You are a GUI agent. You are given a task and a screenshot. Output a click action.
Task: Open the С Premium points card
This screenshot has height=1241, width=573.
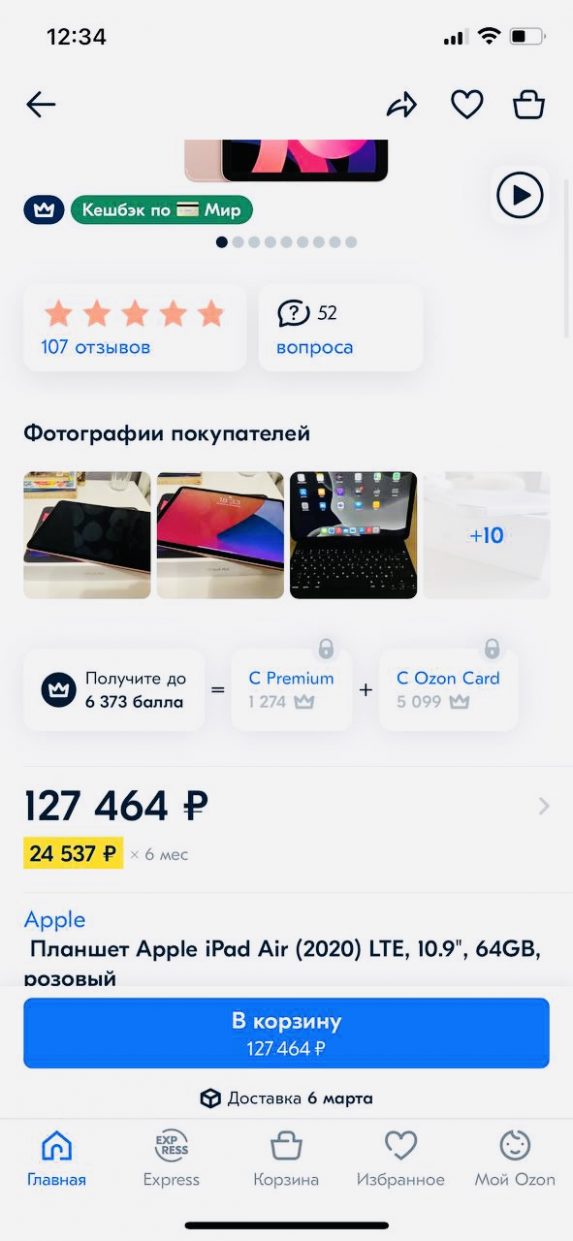tap(292, 689)
